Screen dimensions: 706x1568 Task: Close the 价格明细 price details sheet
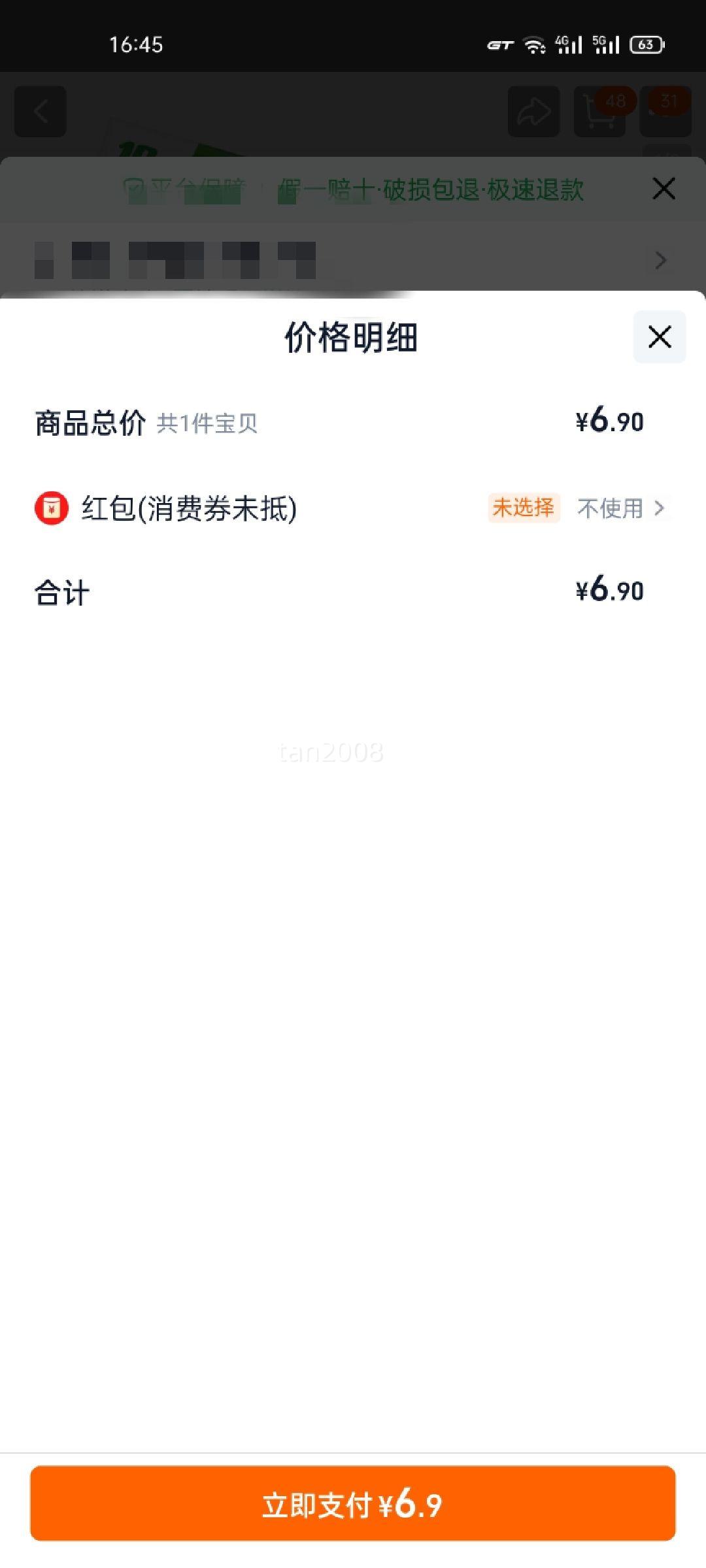click(659, 337)
